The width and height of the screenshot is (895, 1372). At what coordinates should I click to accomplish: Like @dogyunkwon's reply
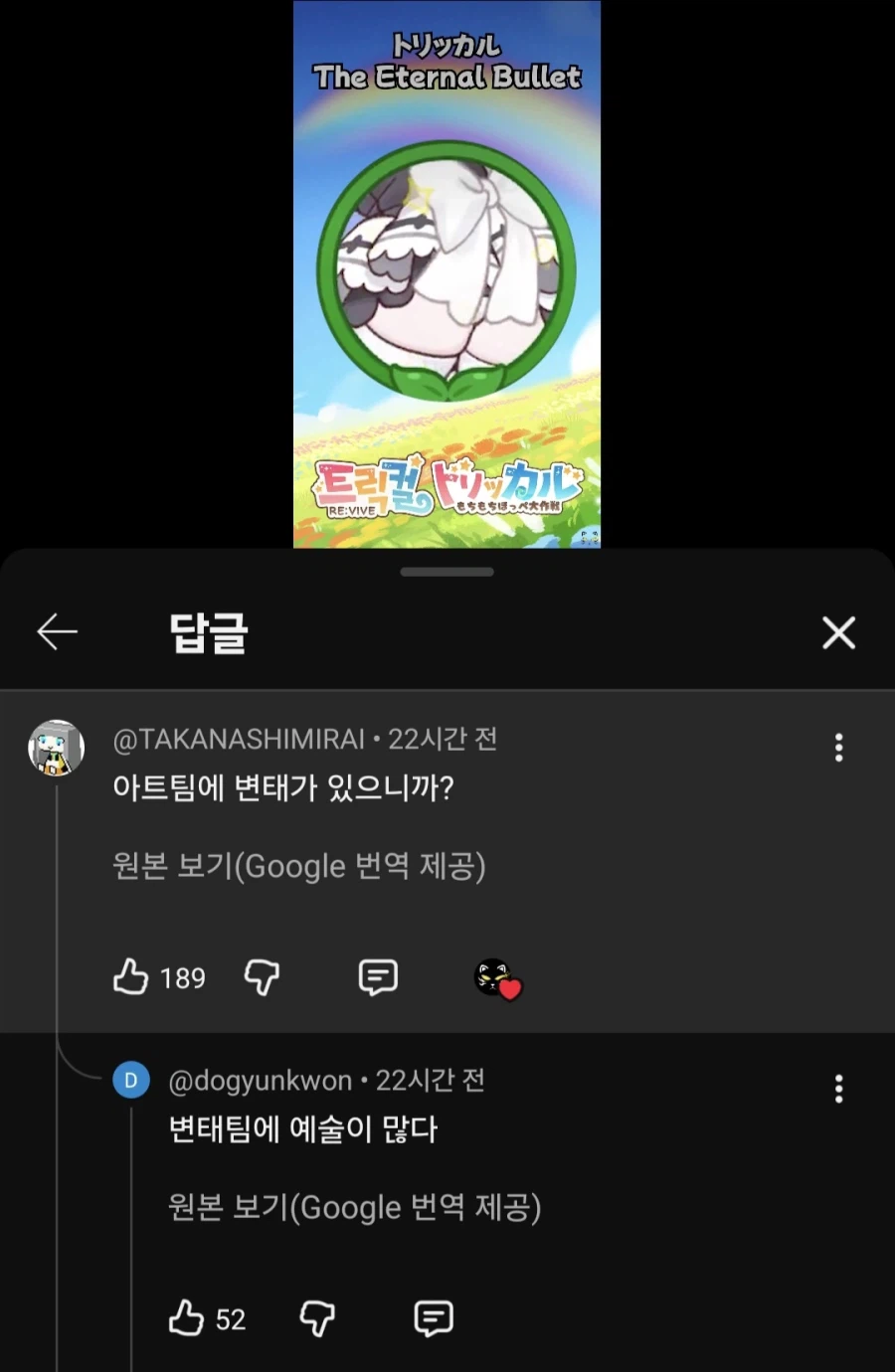[187, 1319]
